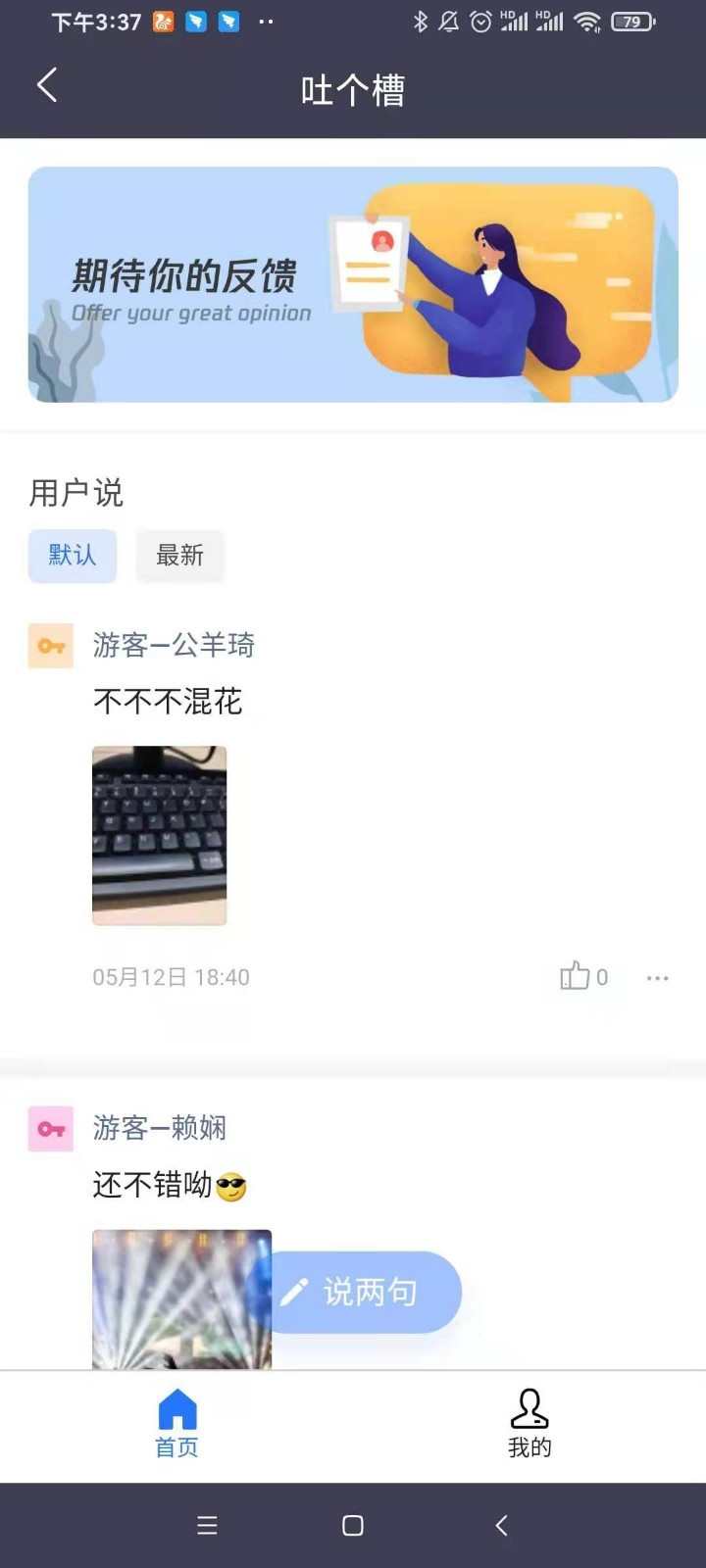This screenshot has height=1568, width=706.
Task: Open the pink avatar of 游客-赖娴
Action: point(50,1128)
